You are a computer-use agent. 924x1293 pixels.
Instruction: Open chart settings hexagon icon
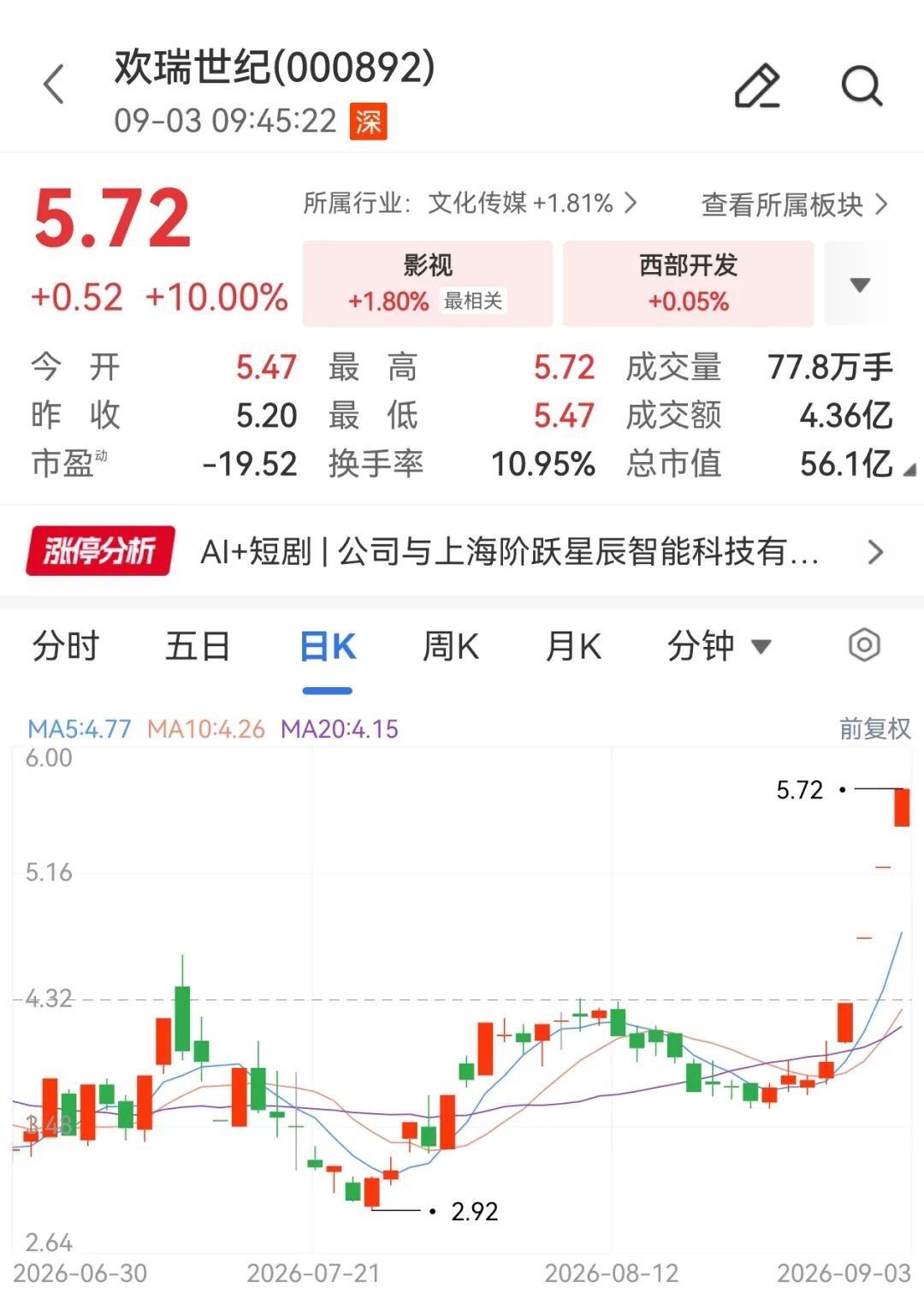click(864, 645)
